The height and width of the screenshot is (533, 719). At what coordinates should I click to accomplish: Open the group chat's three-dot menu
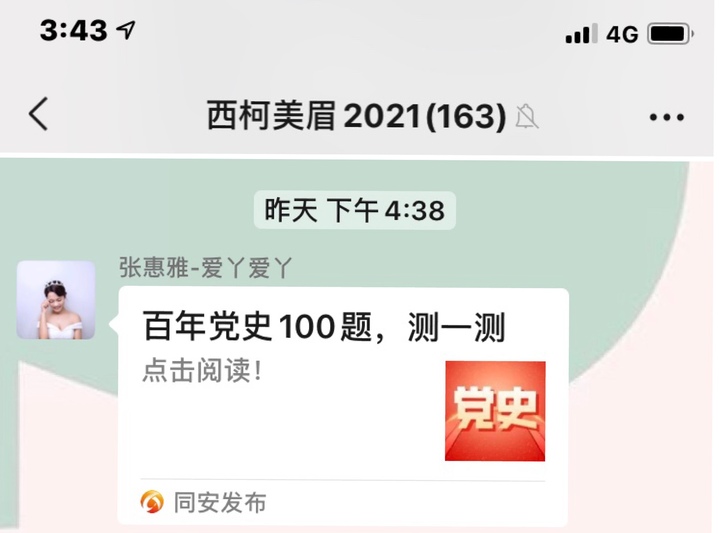click(x=667, y=117)
